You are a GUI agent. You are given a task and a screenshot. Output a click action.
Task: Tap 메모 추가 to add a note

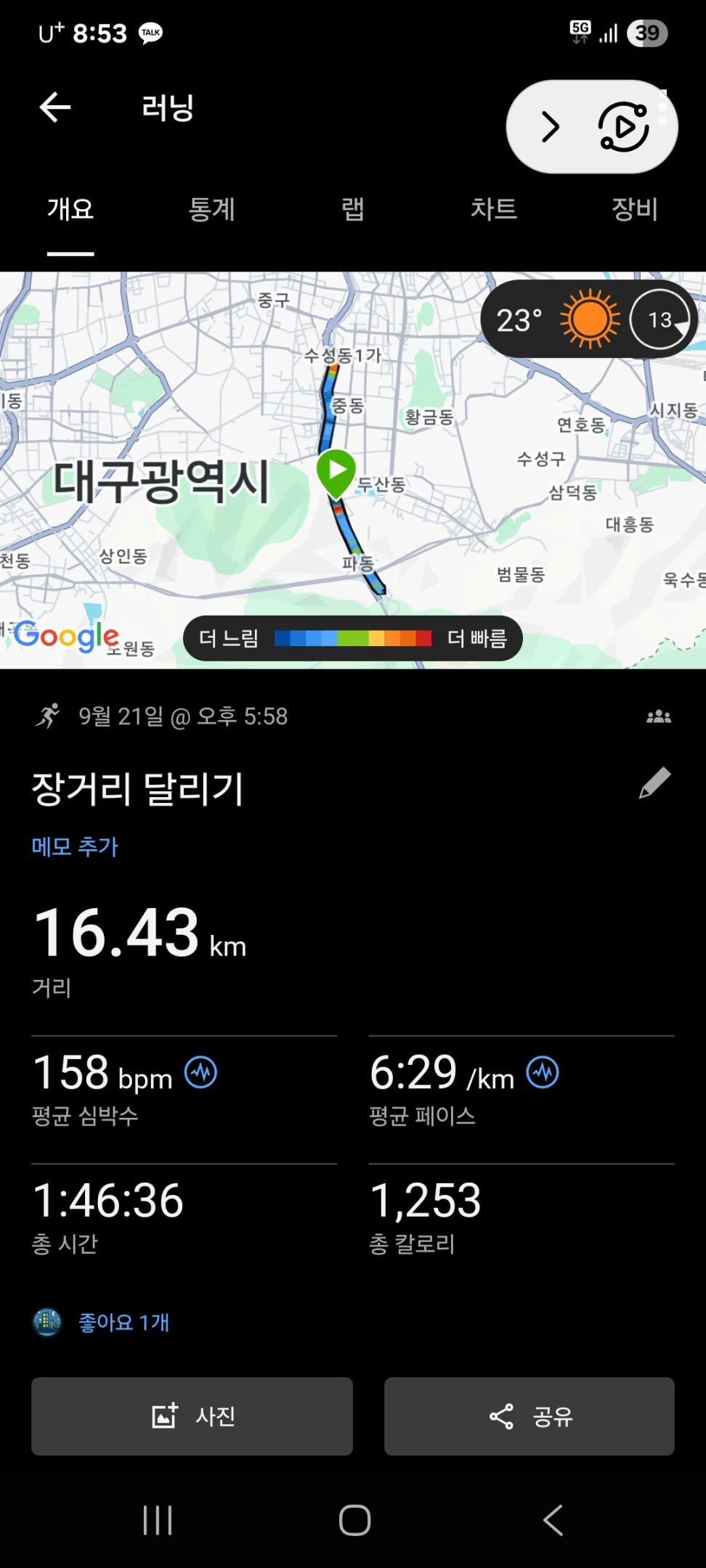click(75, 846)
